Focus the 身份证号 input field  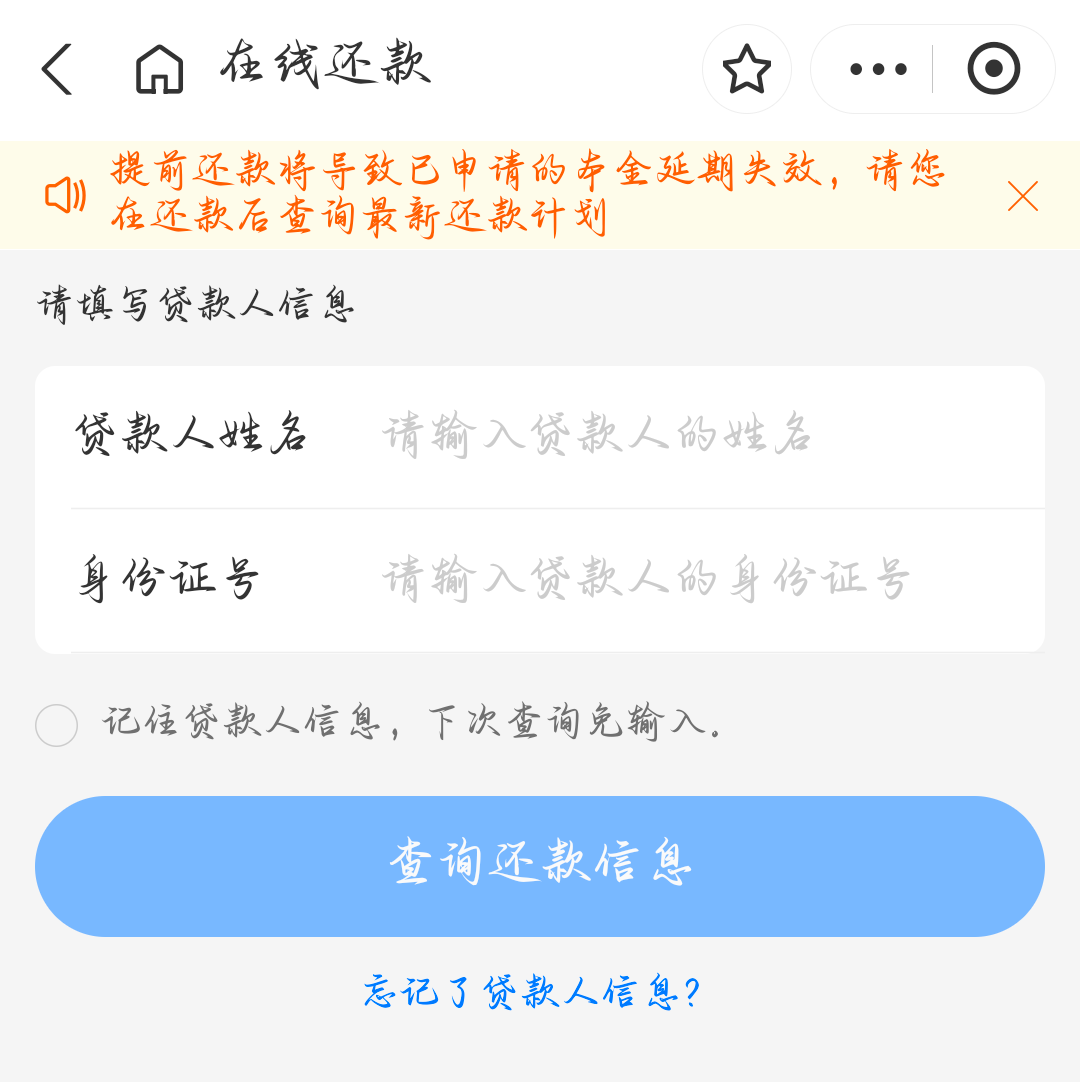(700, 580)
